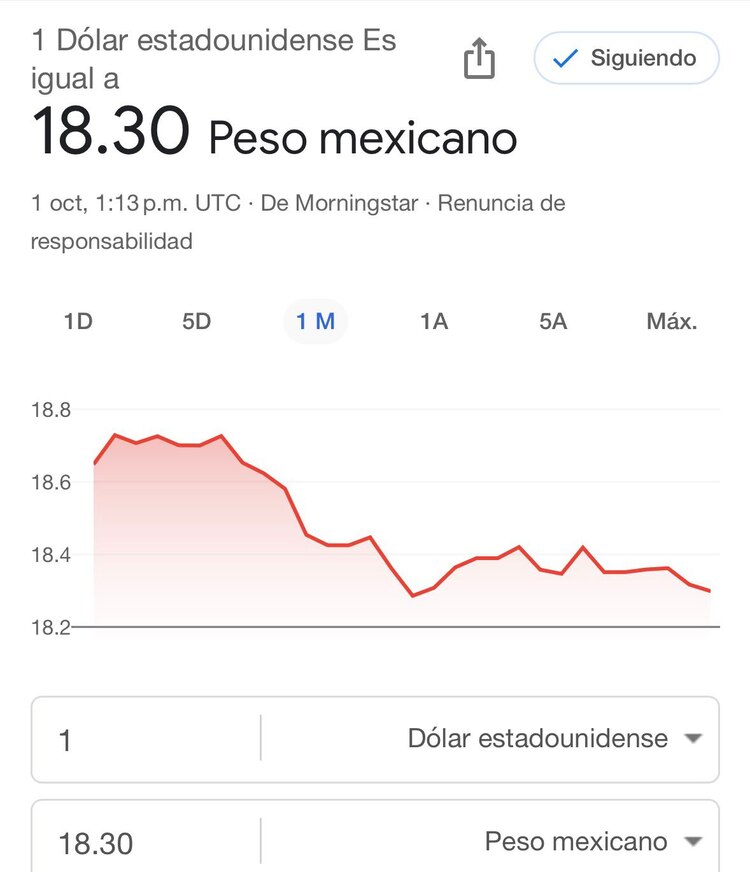Screen dimensions: 750x872
Task: Select the 1M time range
Action: coord(315,321)
